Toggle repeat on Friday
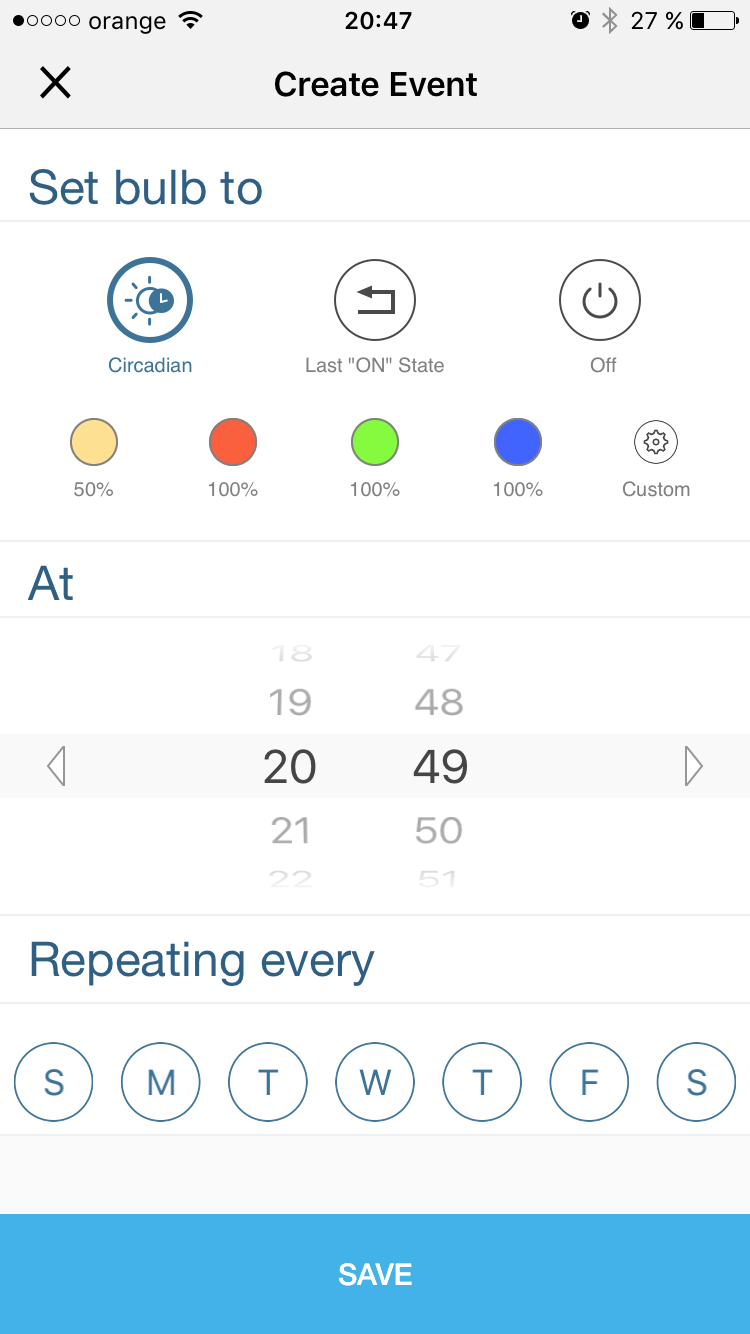The image size is (750, 1334). tap(589, 1082)
